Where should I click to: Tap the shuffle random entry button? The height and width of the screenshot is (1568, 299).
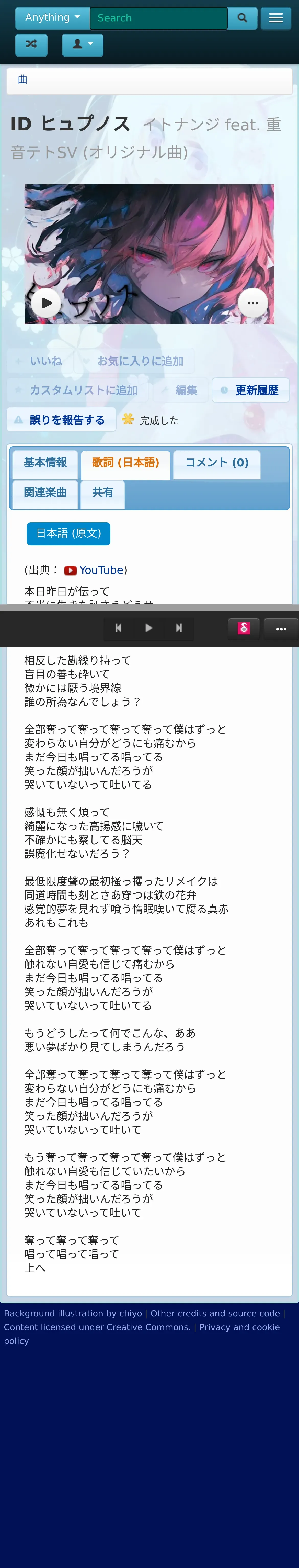(x=31, y=44)
